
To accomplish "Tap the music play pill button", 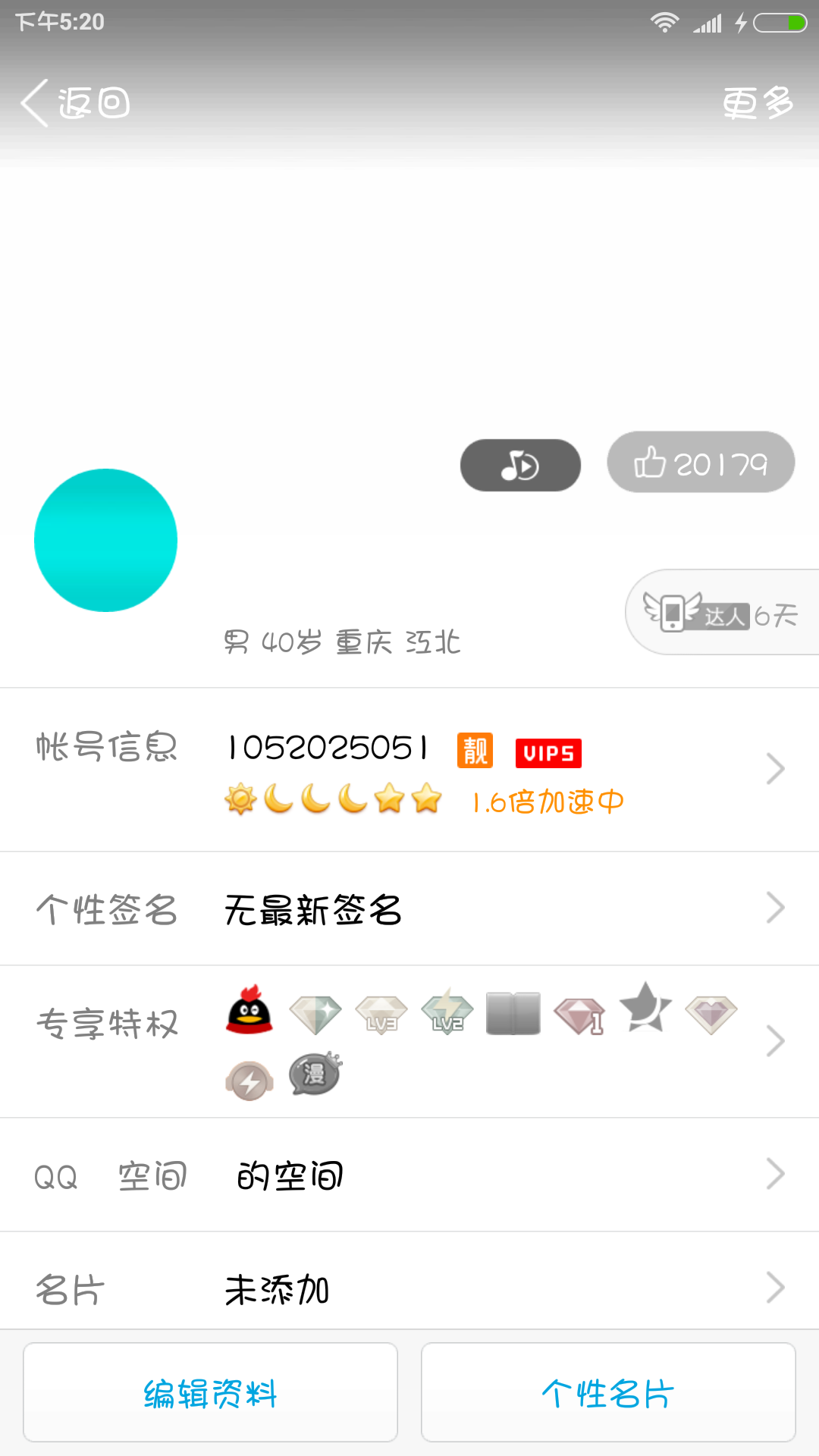I will (520, 465).
